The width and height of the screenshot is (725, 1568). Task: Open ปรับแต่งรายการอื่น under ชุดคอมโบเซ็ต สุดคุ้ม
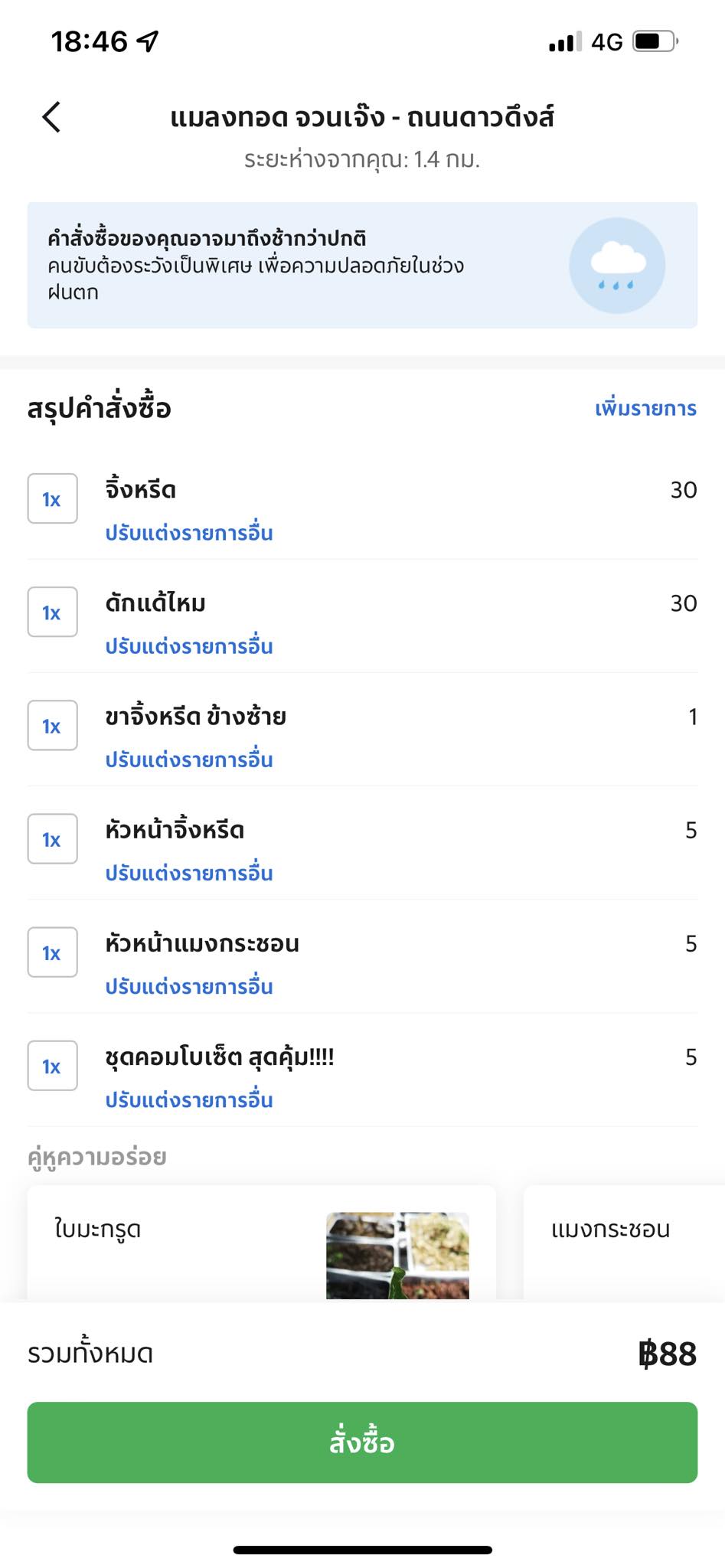coord(189,1099)
